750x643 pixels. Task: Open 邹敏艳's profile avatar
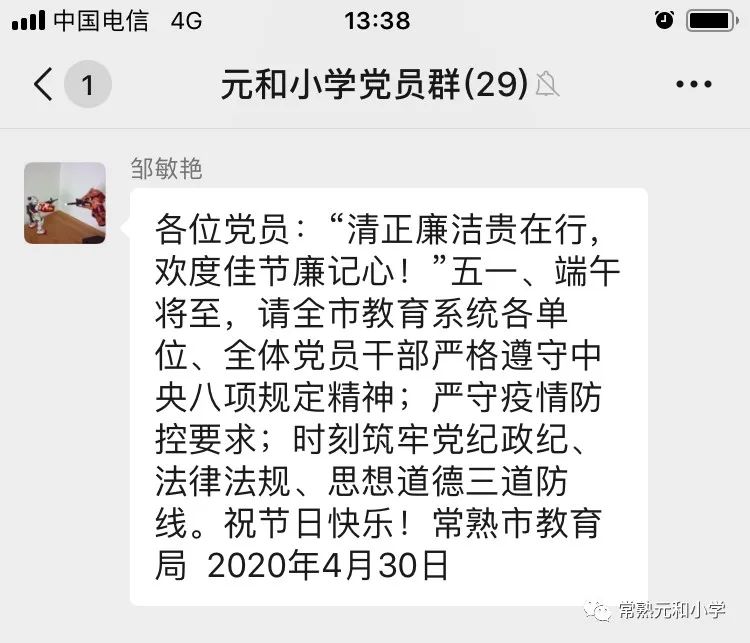[65, 203]
